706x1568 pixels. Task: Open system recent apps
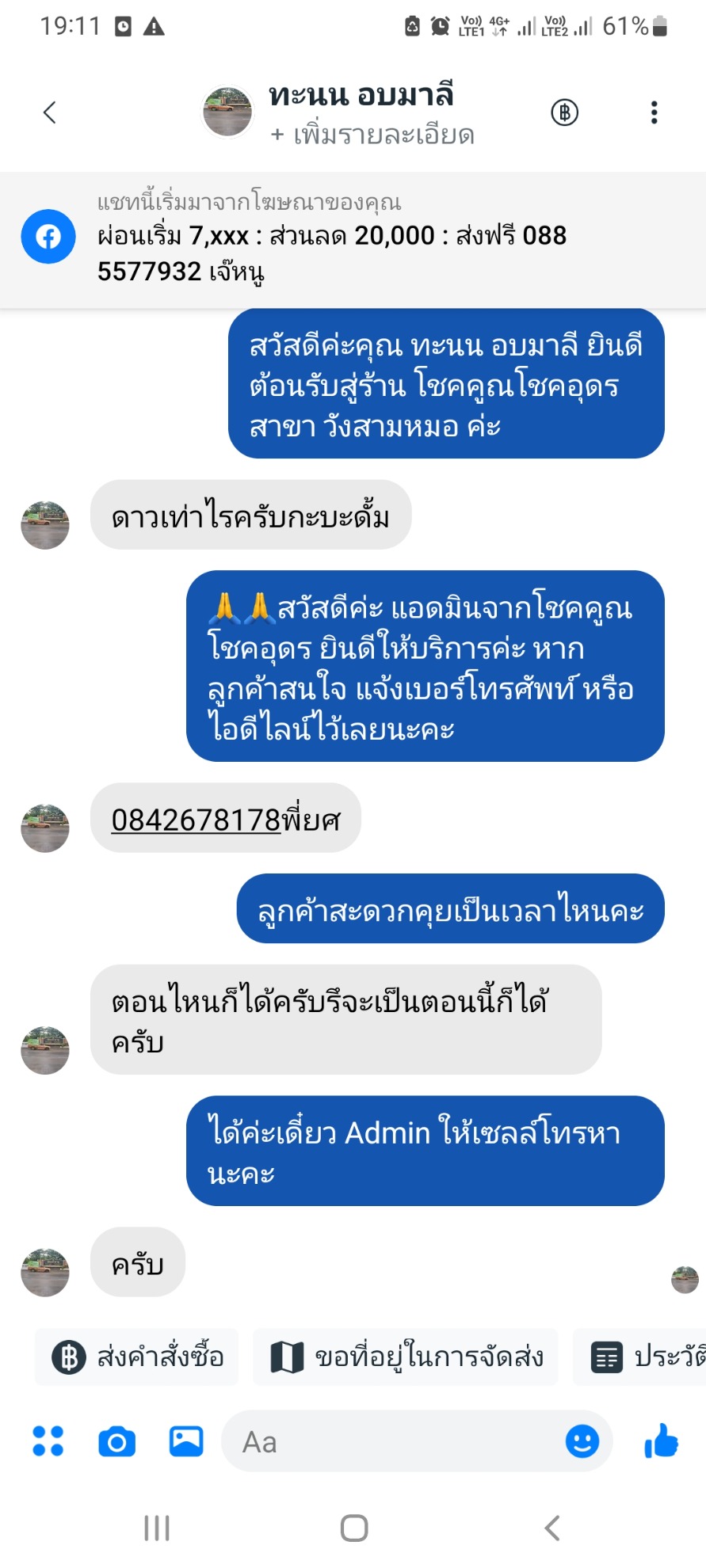point(157,1528)
